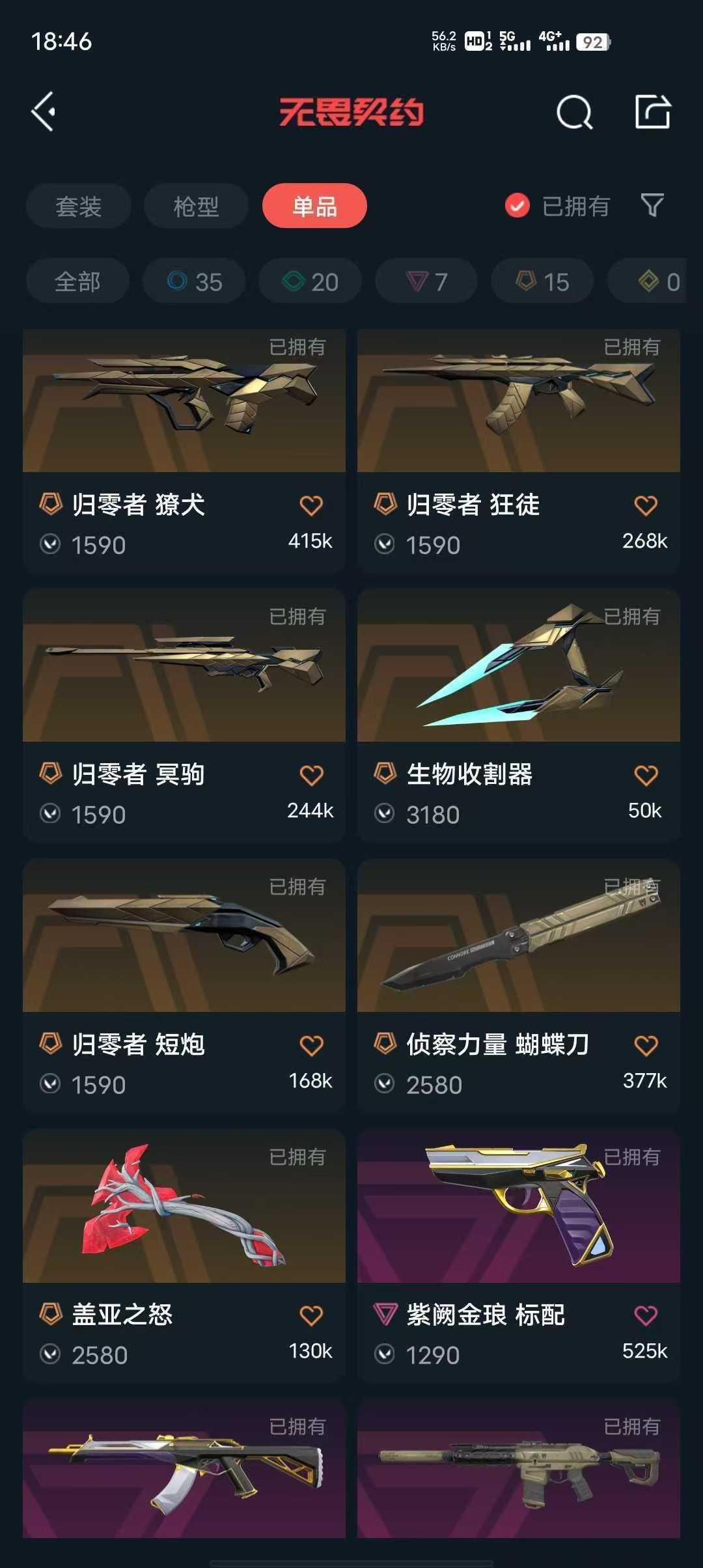Open the 全部 filter option

(77, 281)
